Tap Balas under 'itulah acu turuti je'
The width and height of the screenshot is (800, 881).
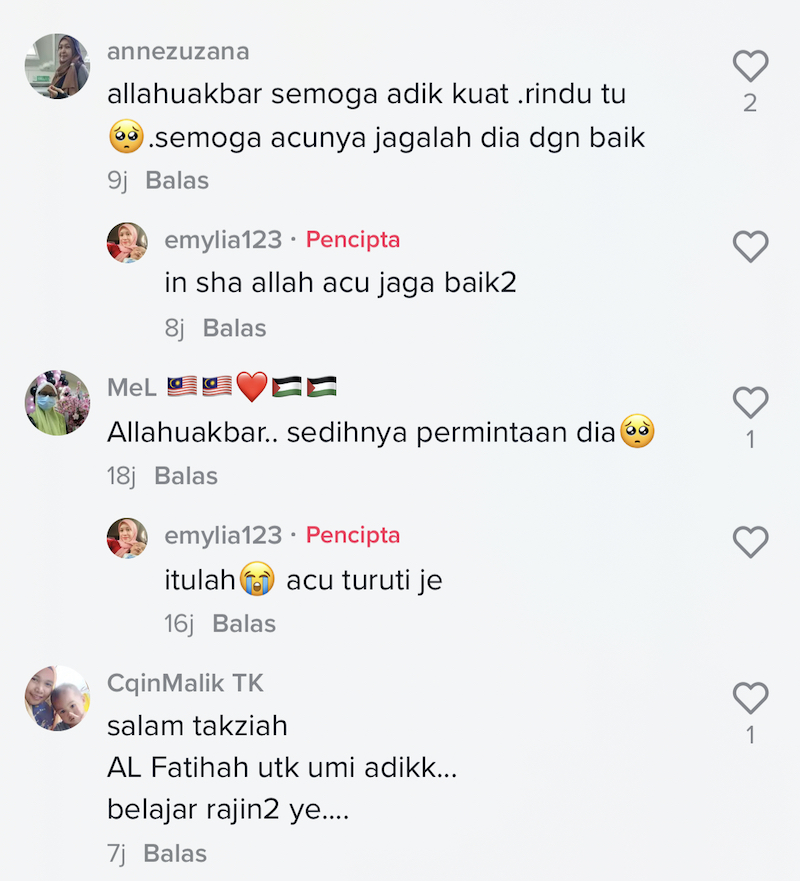[244, 624]
